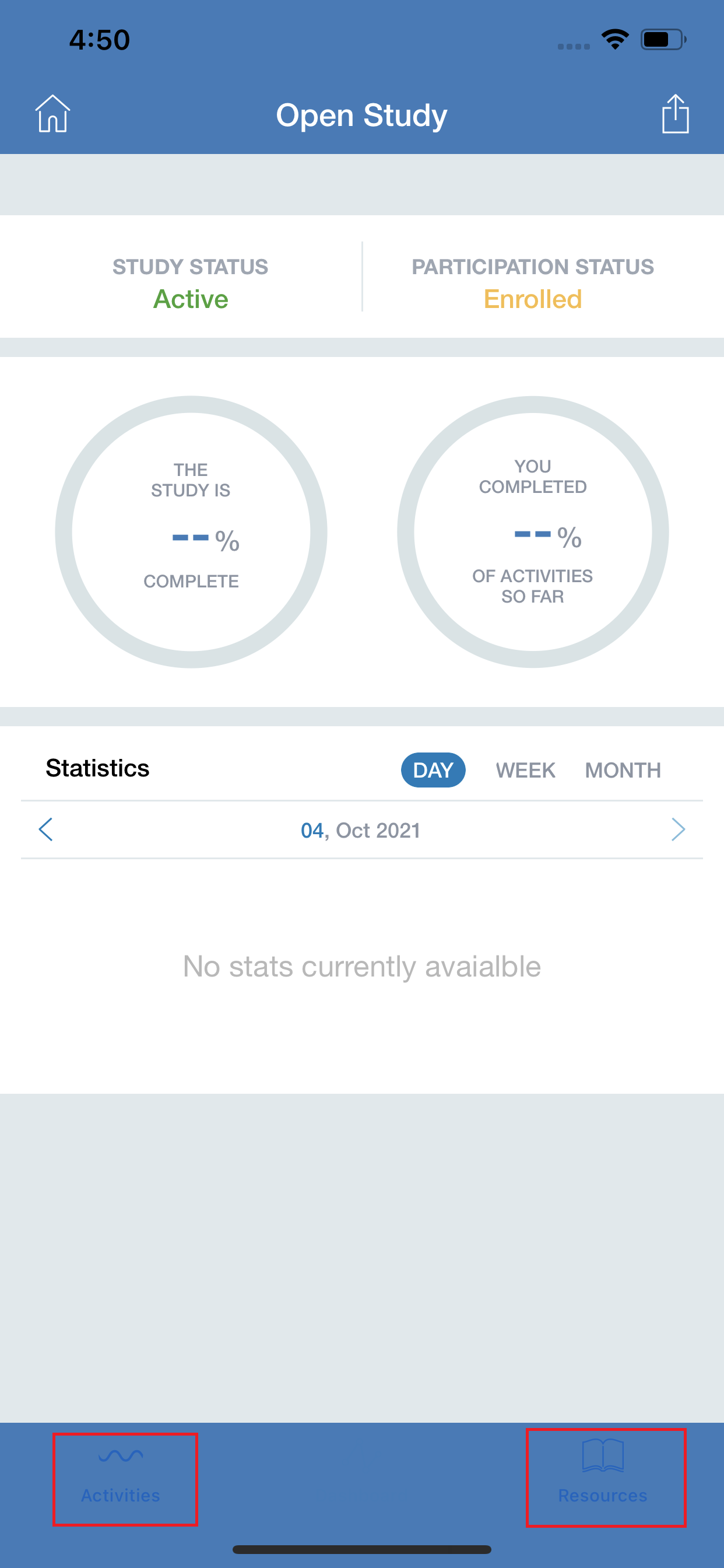Open the Activities tab

[x=122, y=1479]
